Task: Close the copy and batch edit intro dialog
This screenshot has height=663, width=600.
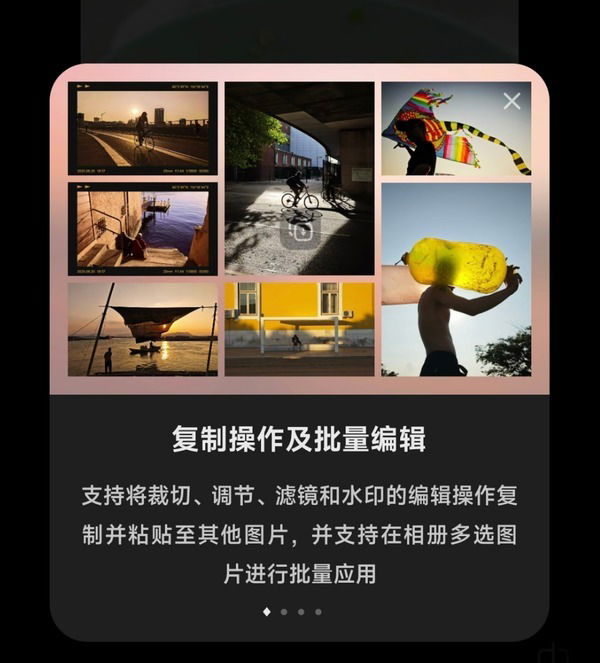Action: 512,101
